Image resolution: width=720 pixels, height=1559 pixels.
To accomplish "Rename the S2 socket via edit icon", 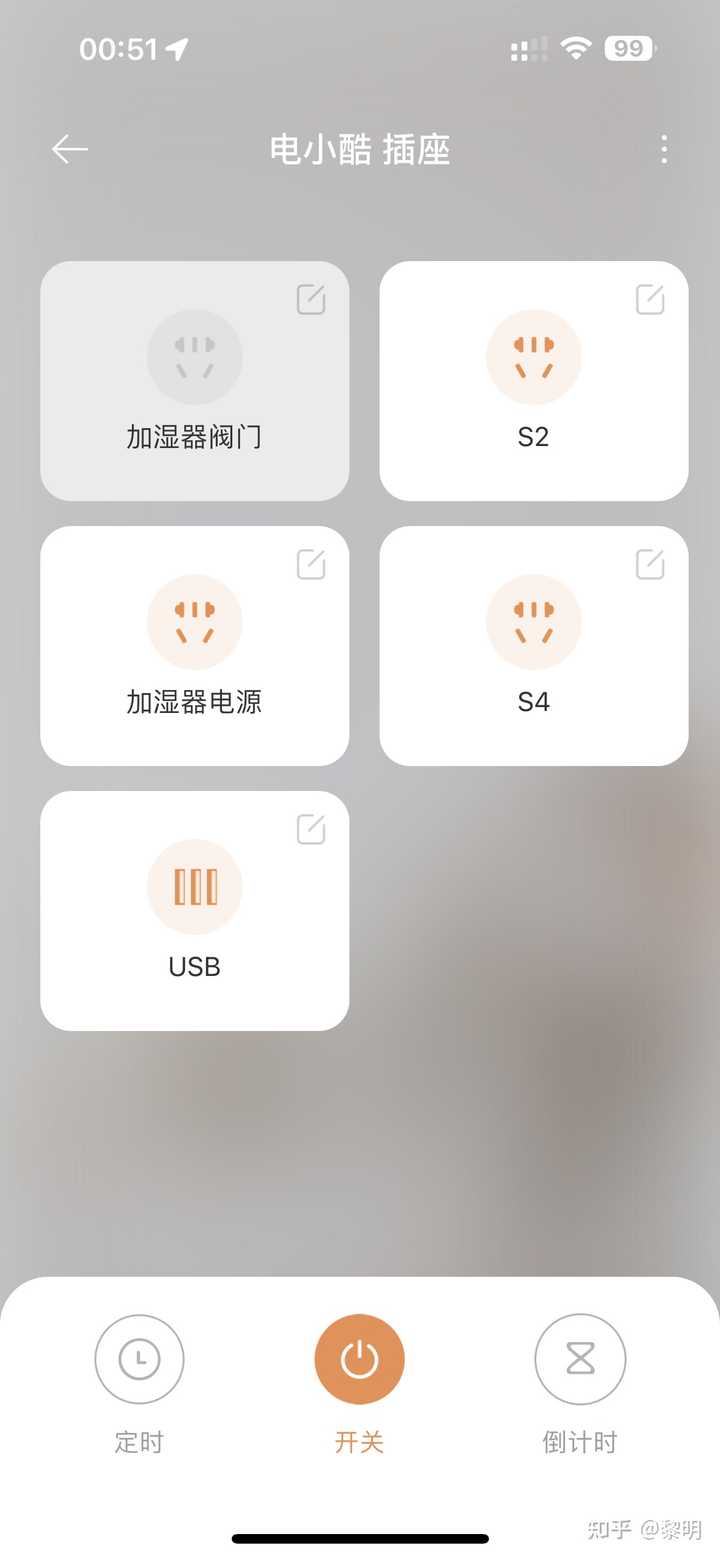I will point(650,299).
